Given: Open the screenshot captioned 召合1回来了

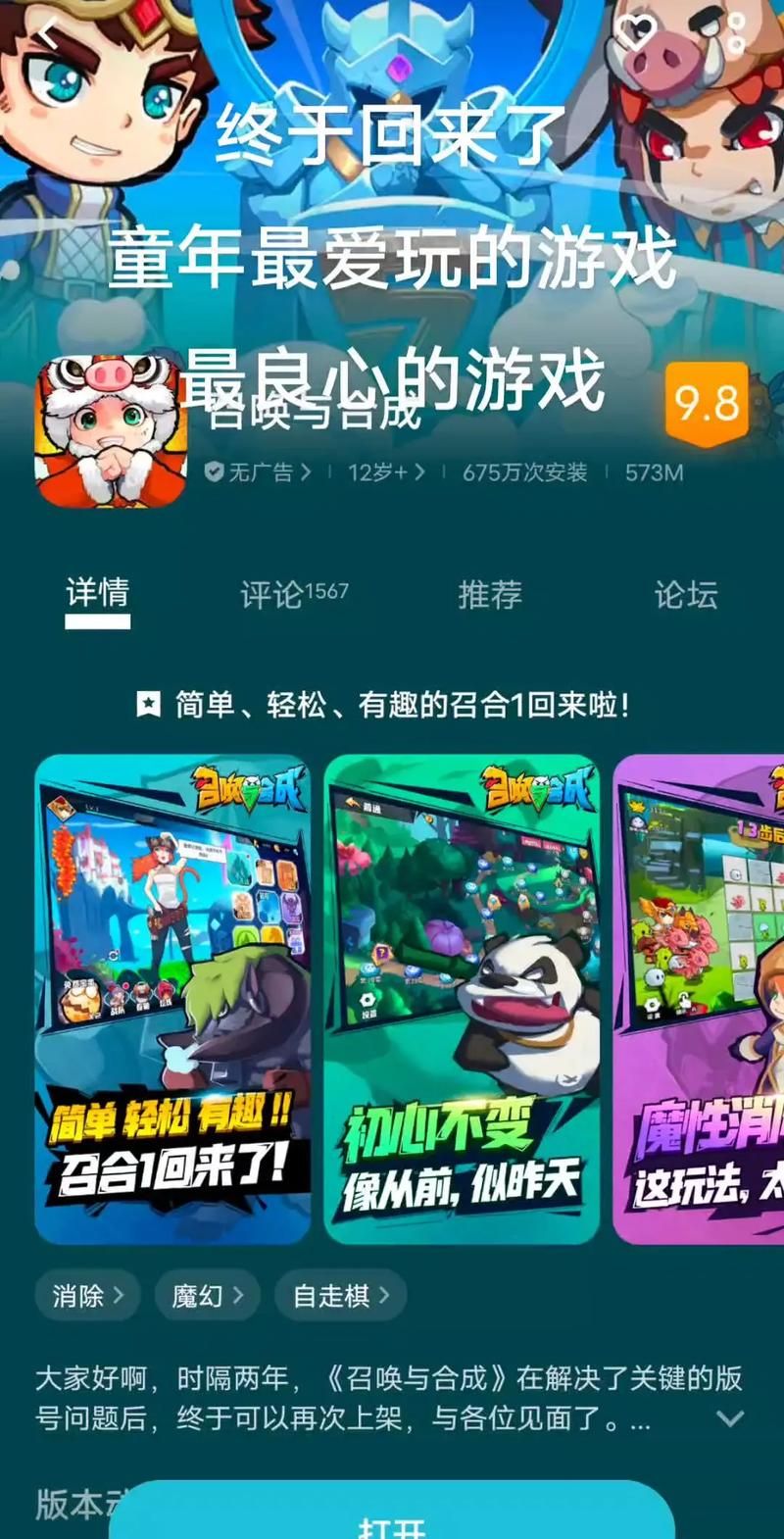Looking at the screenshot, I should coord(172,999).
